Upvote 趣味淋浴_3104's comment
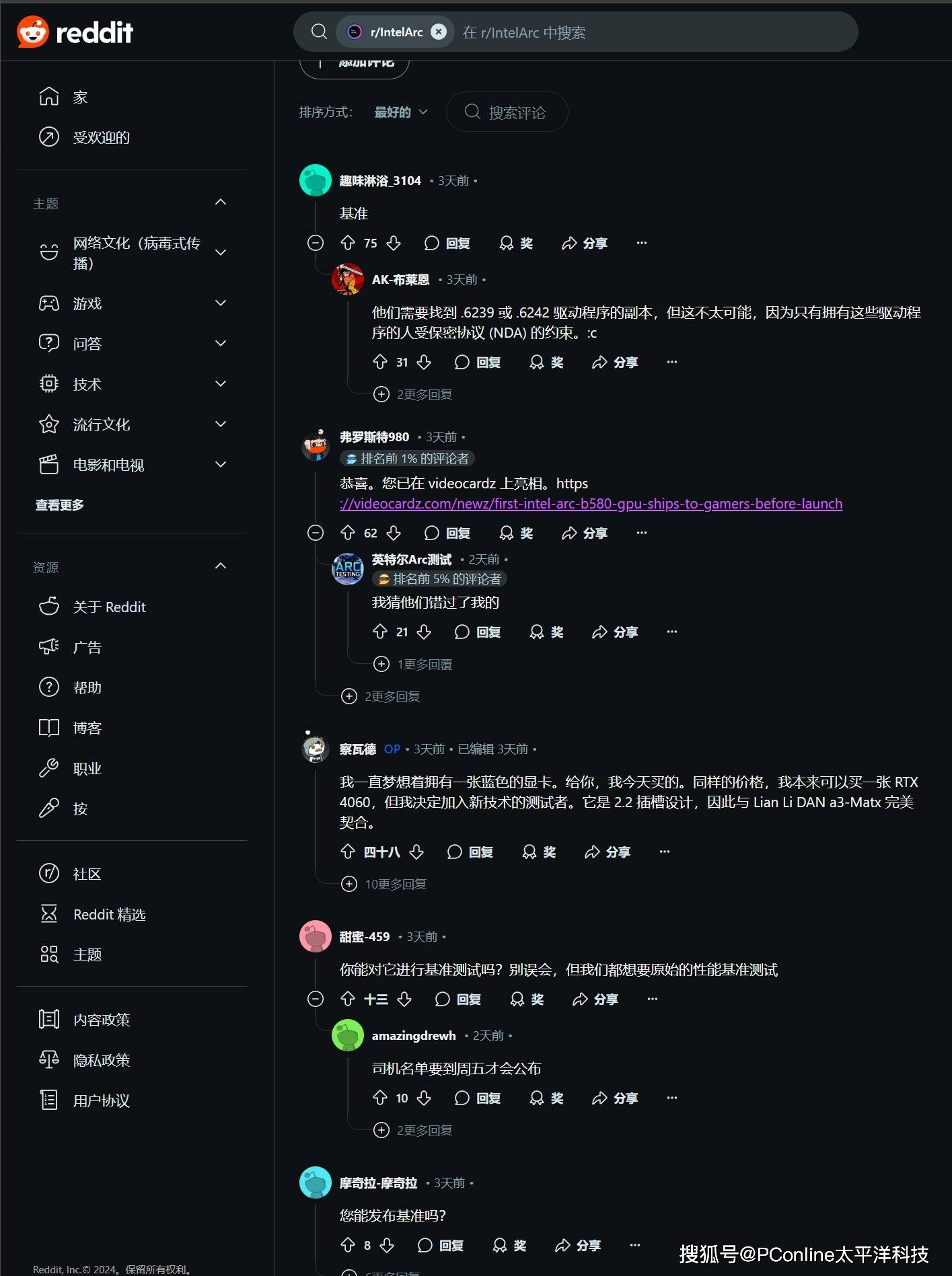The image size is (952, 1276). coord(348,243)
